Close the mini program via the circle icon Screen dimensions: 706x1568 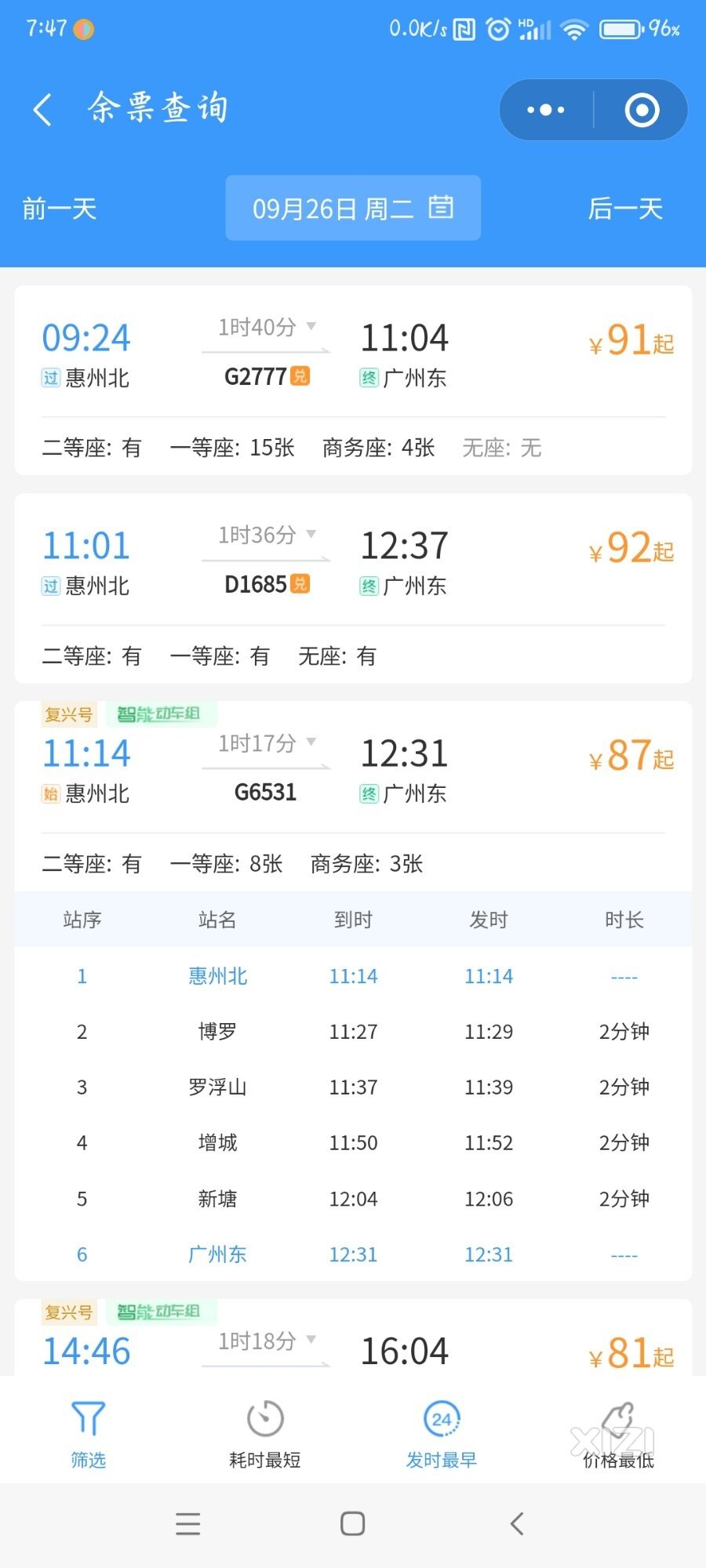coord(642,110)
